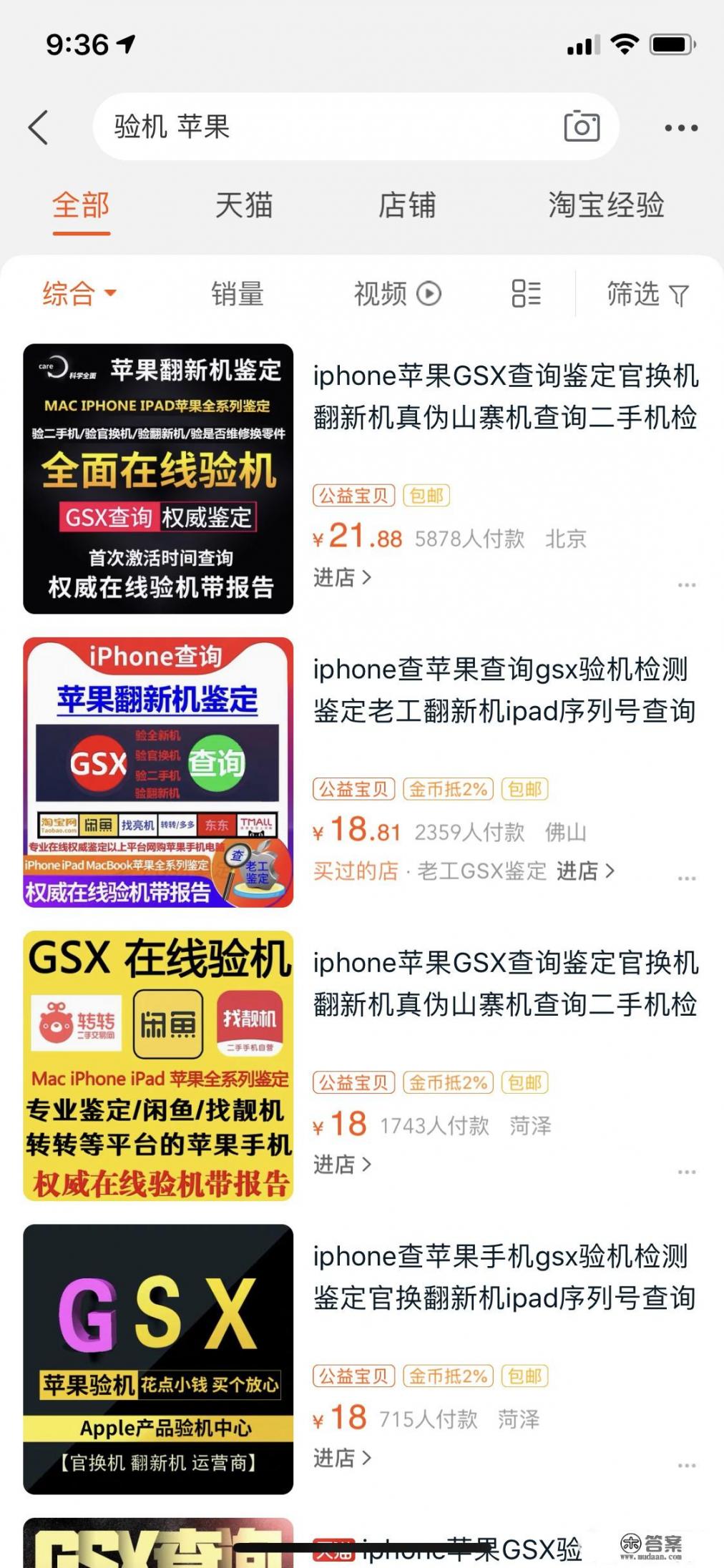This screenshot has height=1568, width=724.
Task: Sort results by 销量
Action: (238, 294)
